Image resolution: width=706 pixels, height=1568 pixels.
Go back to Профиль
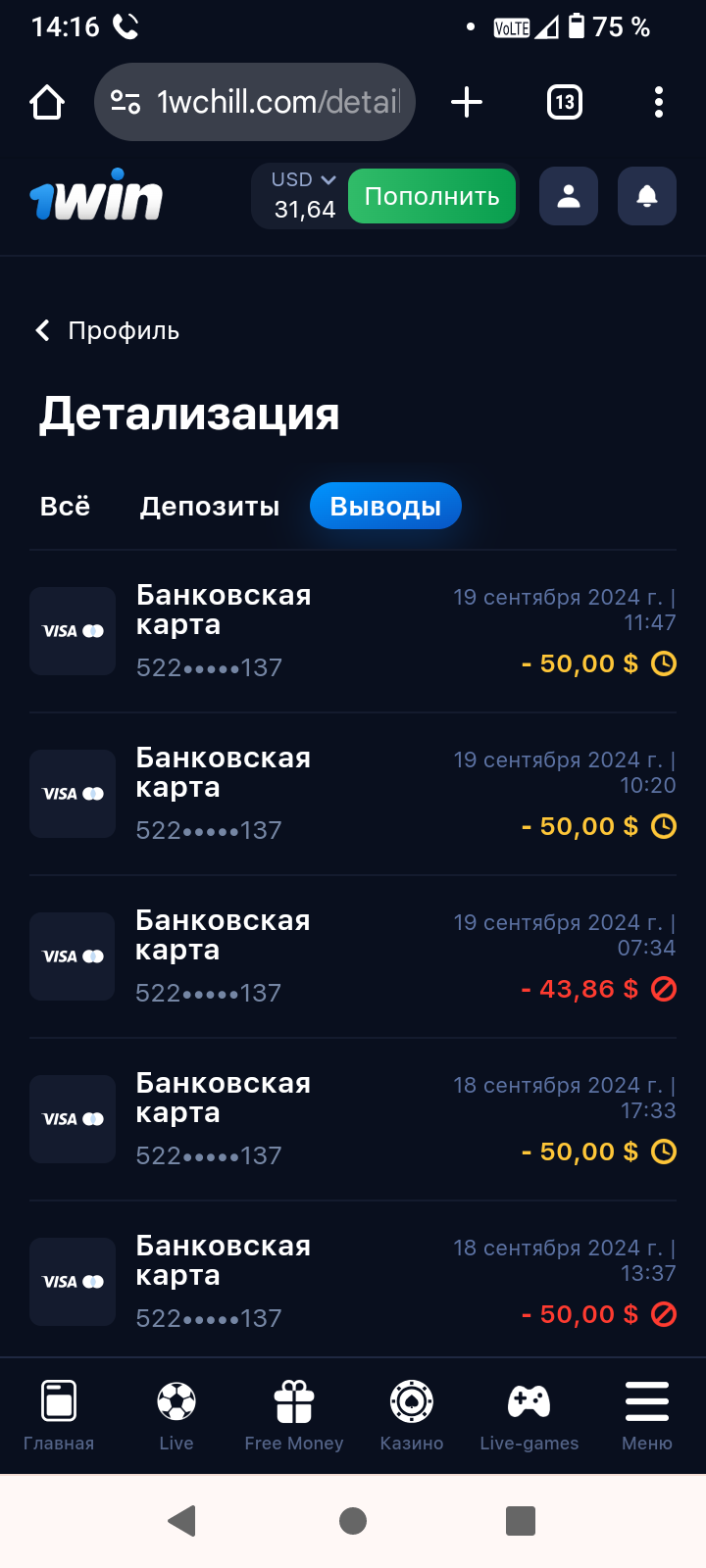pyautogui.click(x=108, y=331)
